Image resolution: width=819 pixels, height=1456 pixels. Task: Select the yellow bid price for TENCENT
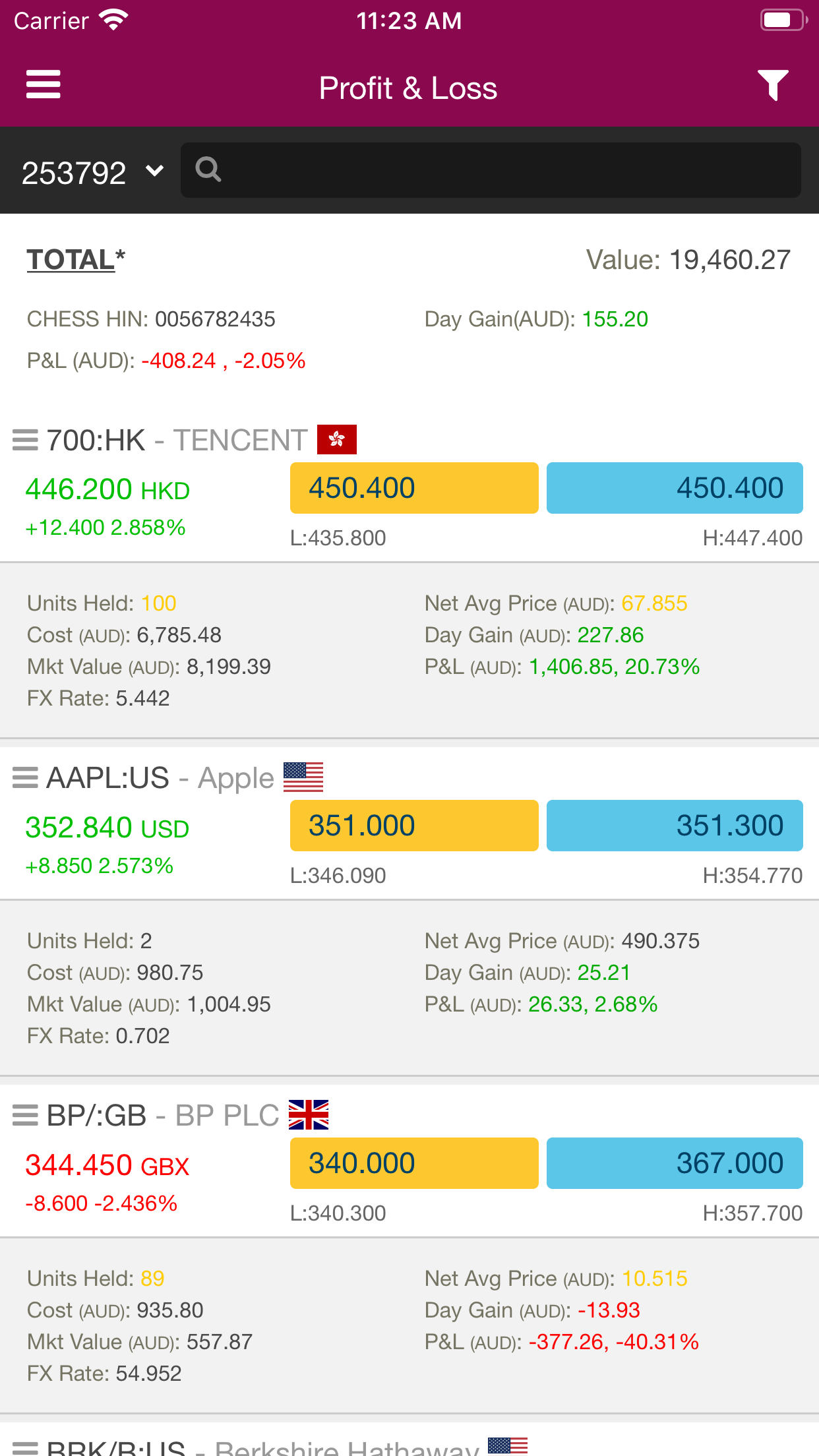[x=413, y=488]
